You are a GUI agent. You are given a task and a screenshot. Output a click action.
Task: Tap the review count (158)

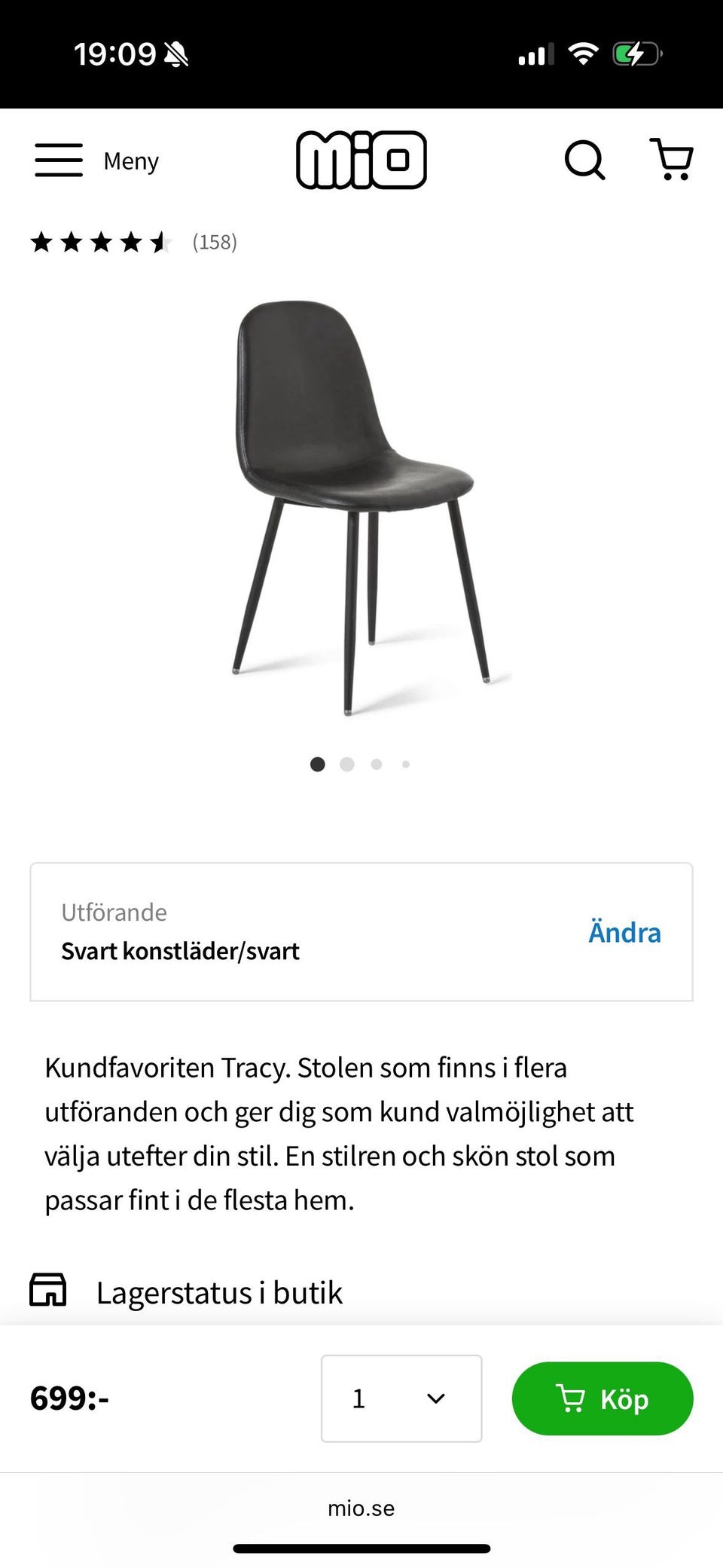tap(213, 242)
